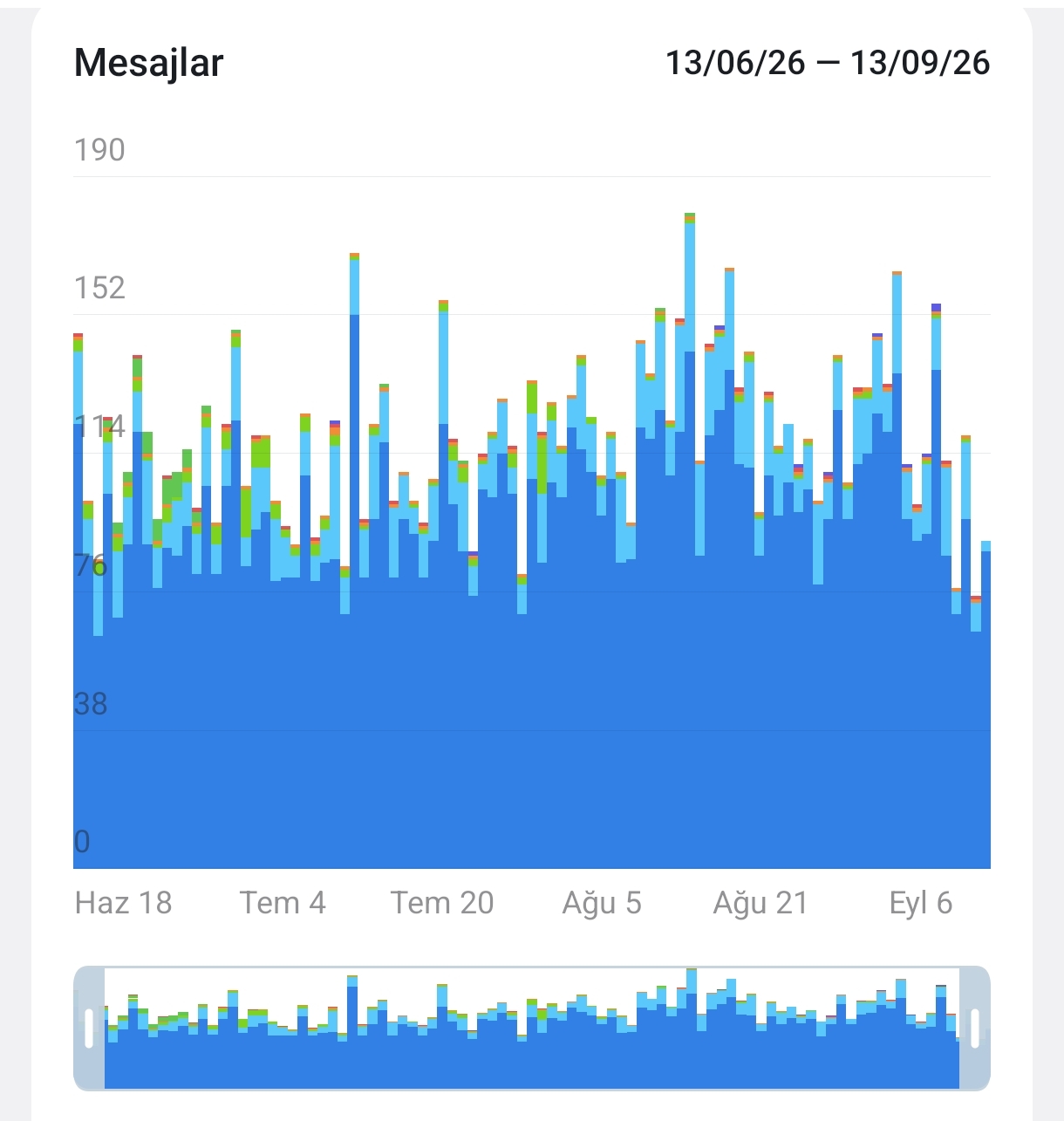1064x1121 pixels.
Task: Tap the tallest bar in the Mesajlar chart
Action: [690, 540]
